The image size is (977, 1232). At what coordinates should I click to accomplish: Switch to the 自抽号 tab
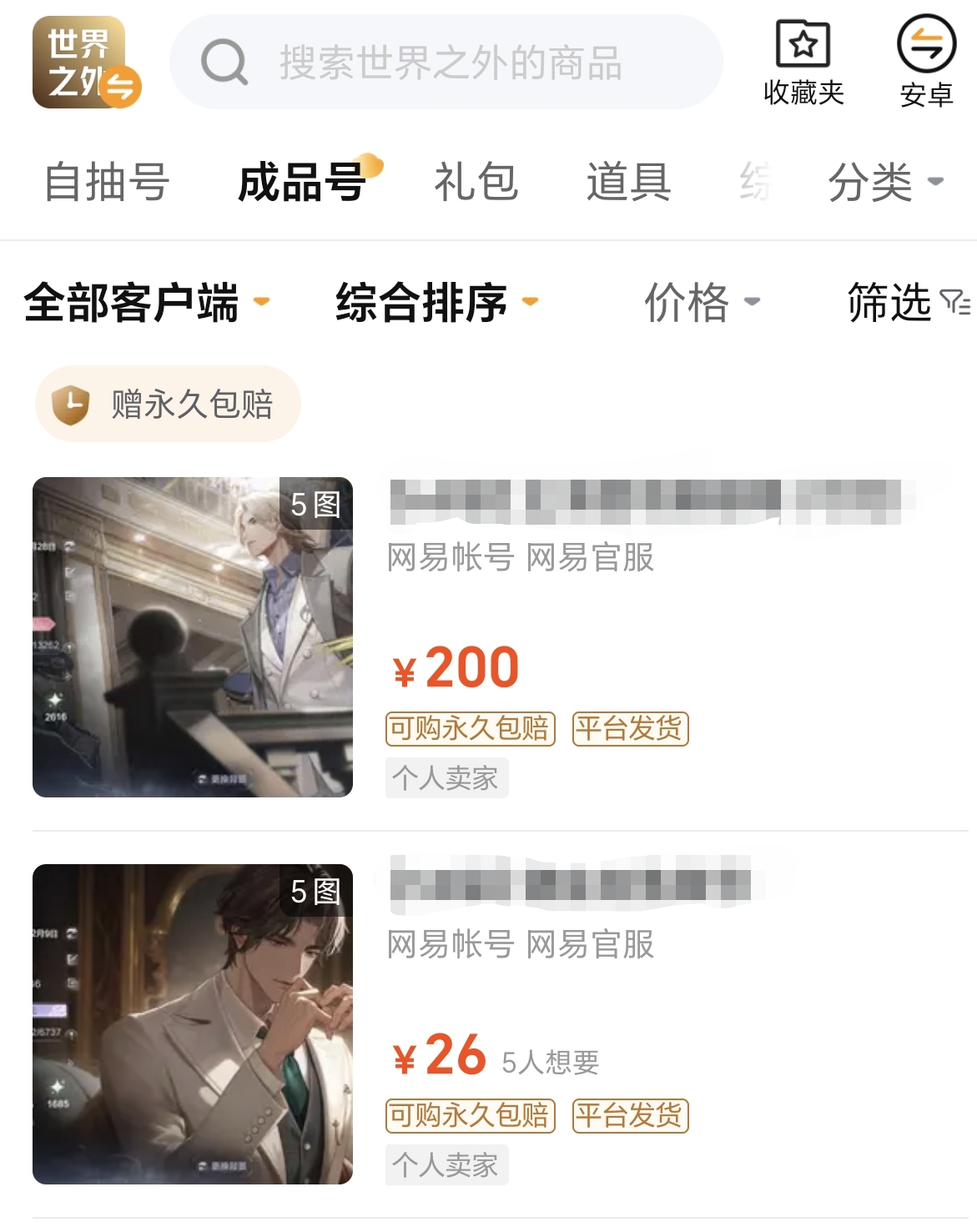[x=107, y=182]
